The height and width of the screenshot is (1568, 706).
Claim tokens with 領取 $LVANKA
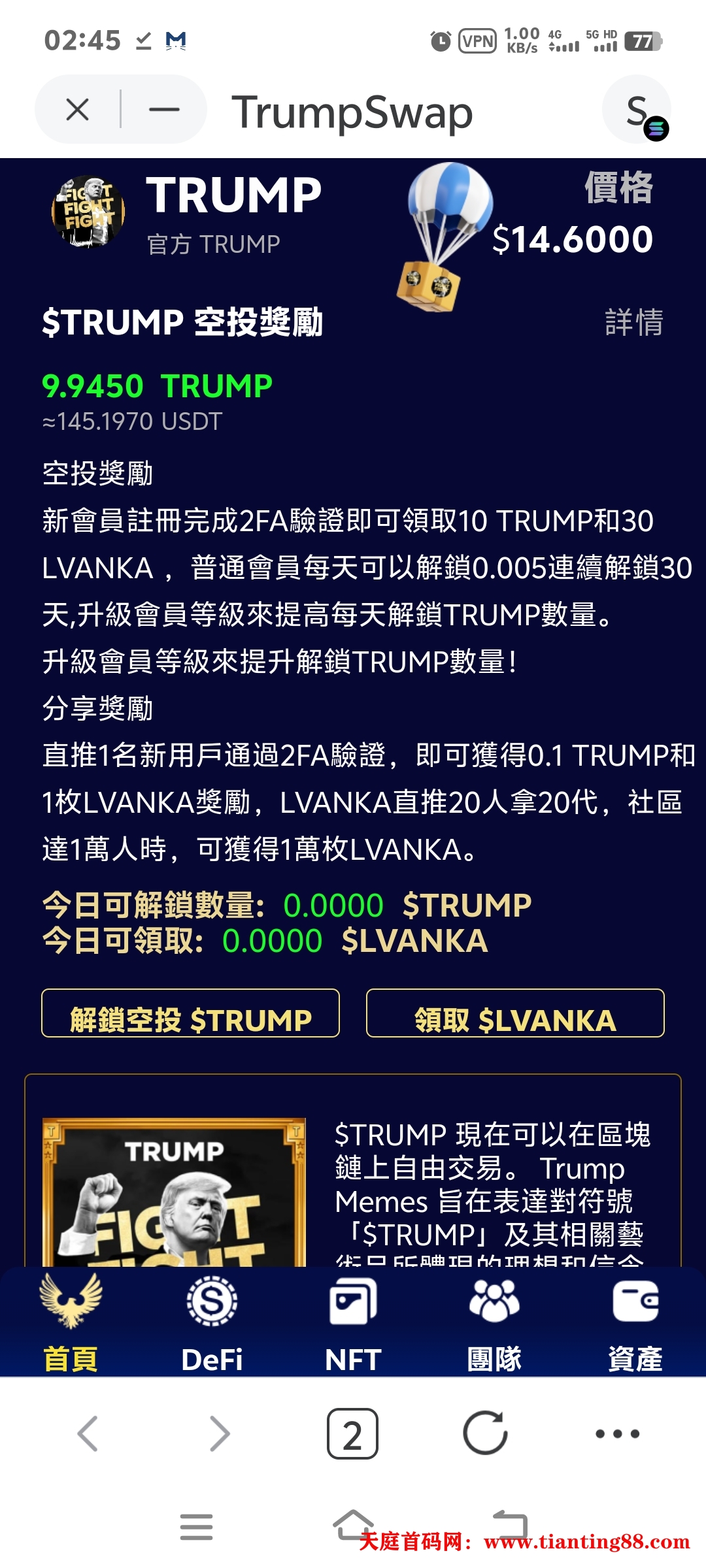click(515, 1013)
